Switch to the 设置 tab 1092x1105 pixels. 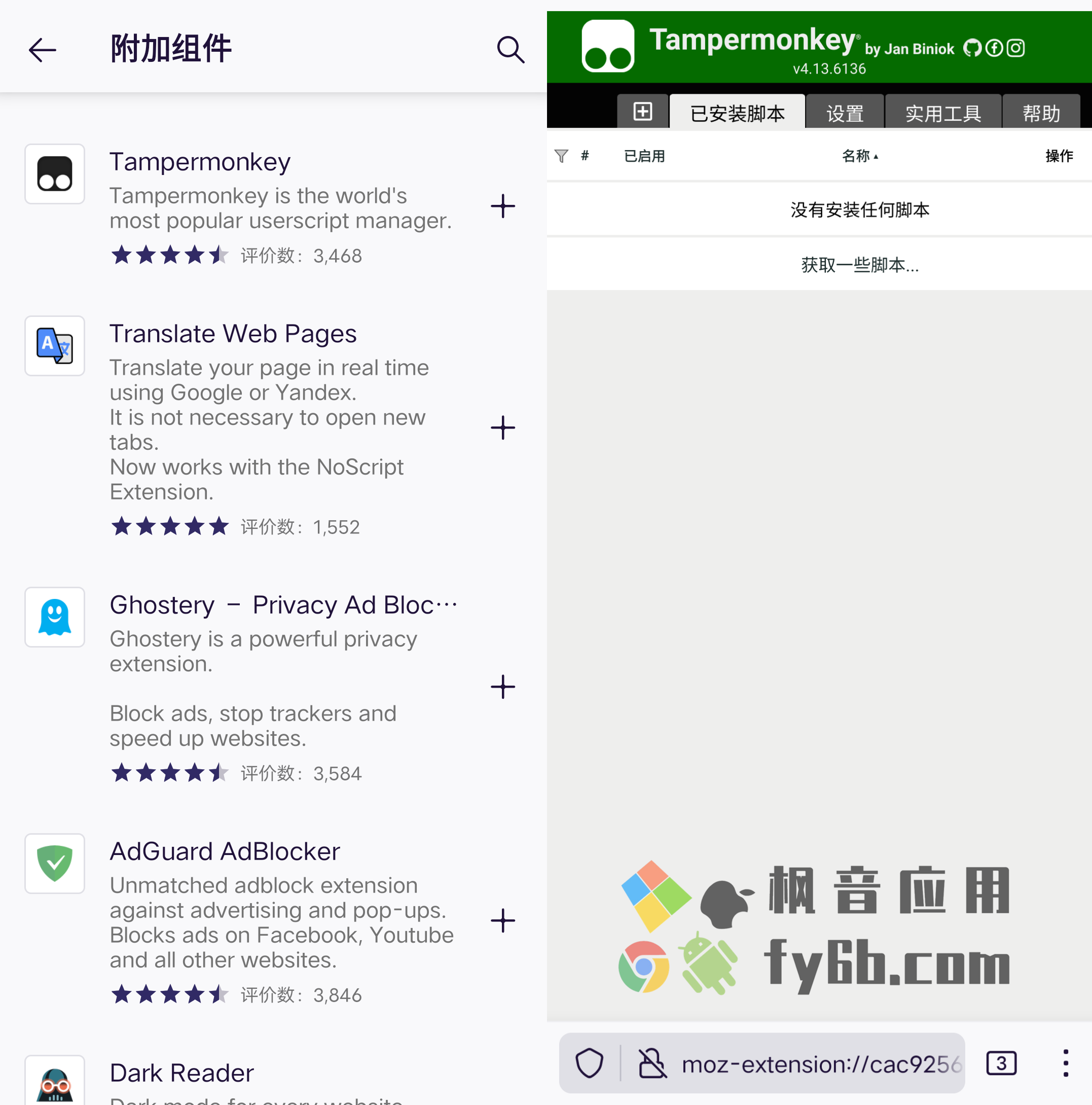pyautogui.click(x=845, y=113)
